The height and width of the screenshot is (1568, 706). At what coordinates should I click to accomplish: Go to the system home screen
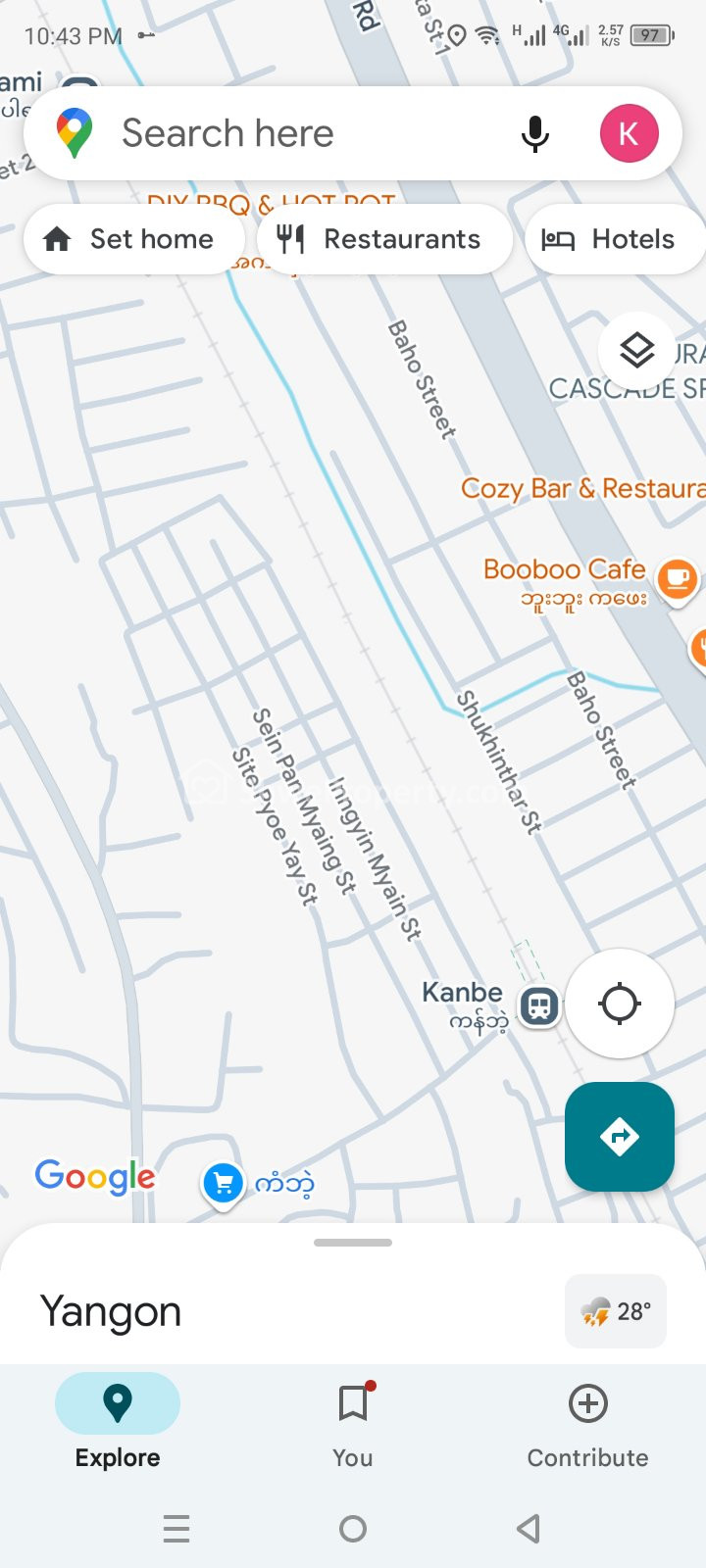tap(353, 1528)
